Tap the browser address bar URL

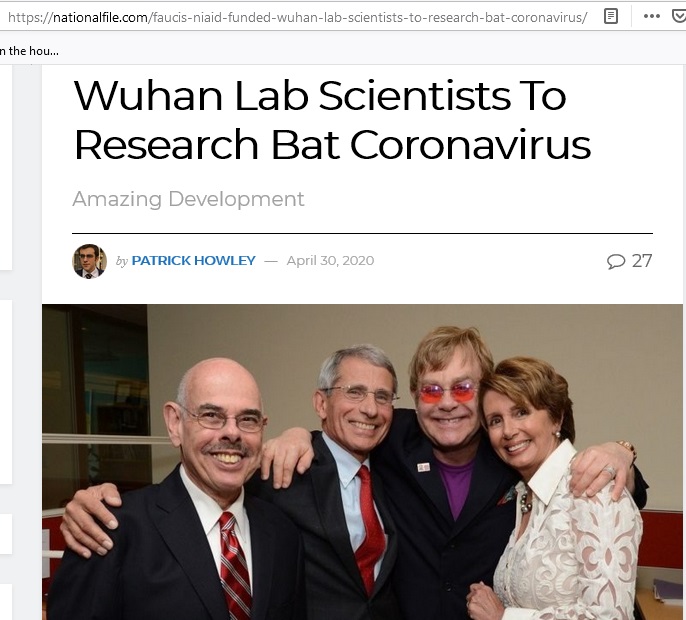297,17
